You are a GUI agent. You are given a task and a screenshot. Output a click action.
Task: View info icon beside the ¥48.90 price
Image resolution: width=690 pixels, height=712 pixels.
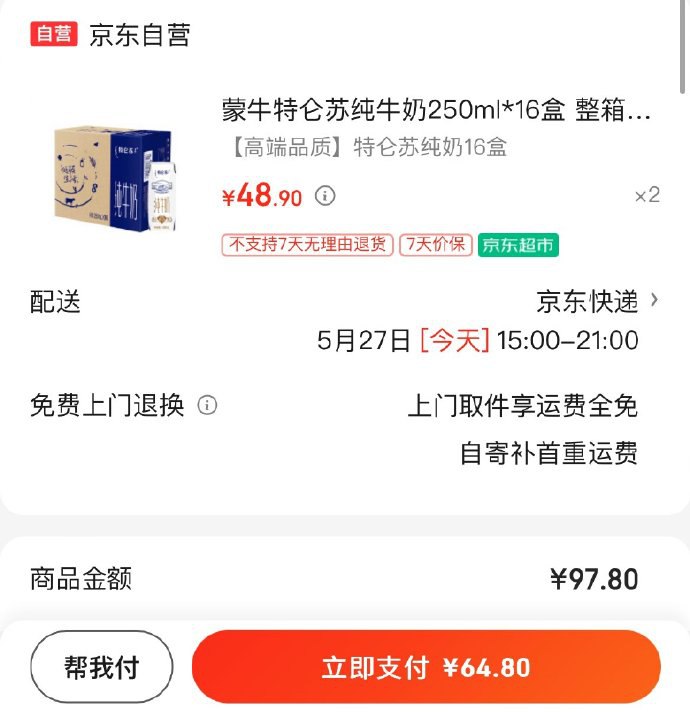[325, 196]
